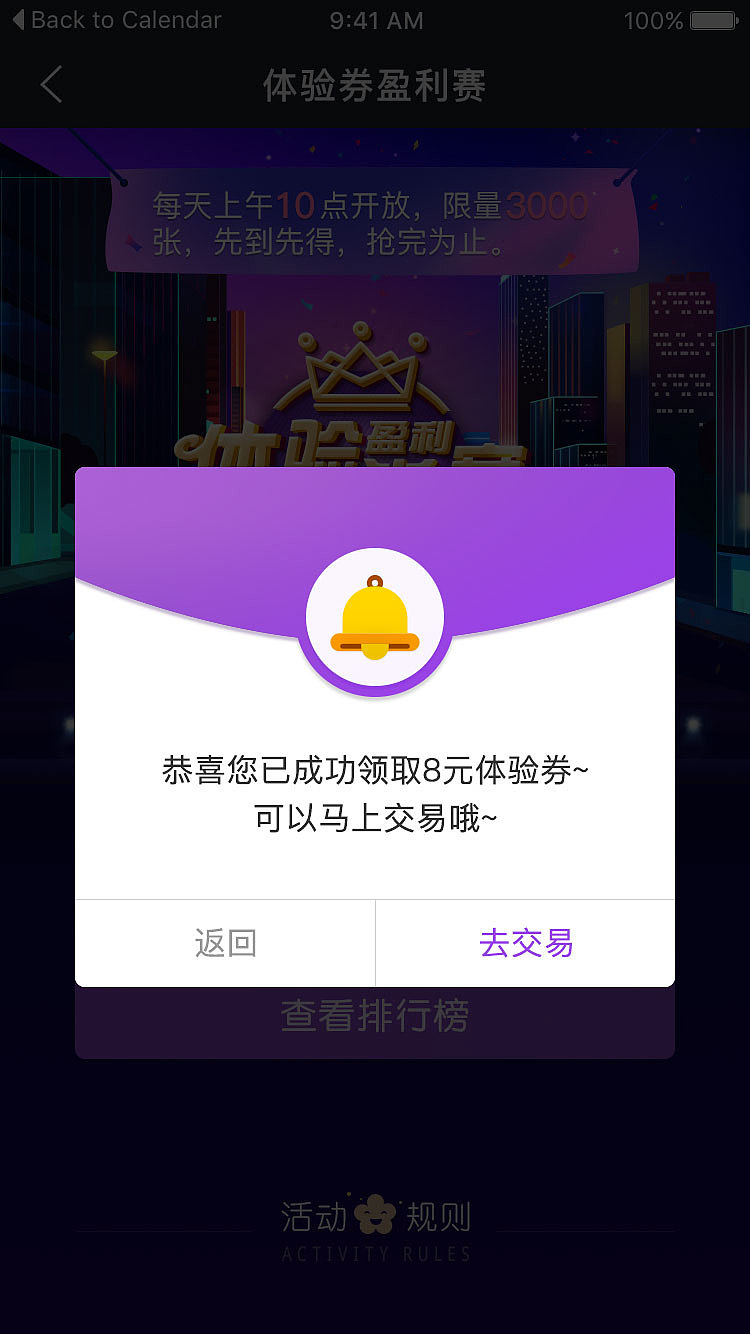Select the back chevron arrow below the status bar
The width and height of the screenshot is (750, 1334).
pyautogui.click(x=50, y=85)
